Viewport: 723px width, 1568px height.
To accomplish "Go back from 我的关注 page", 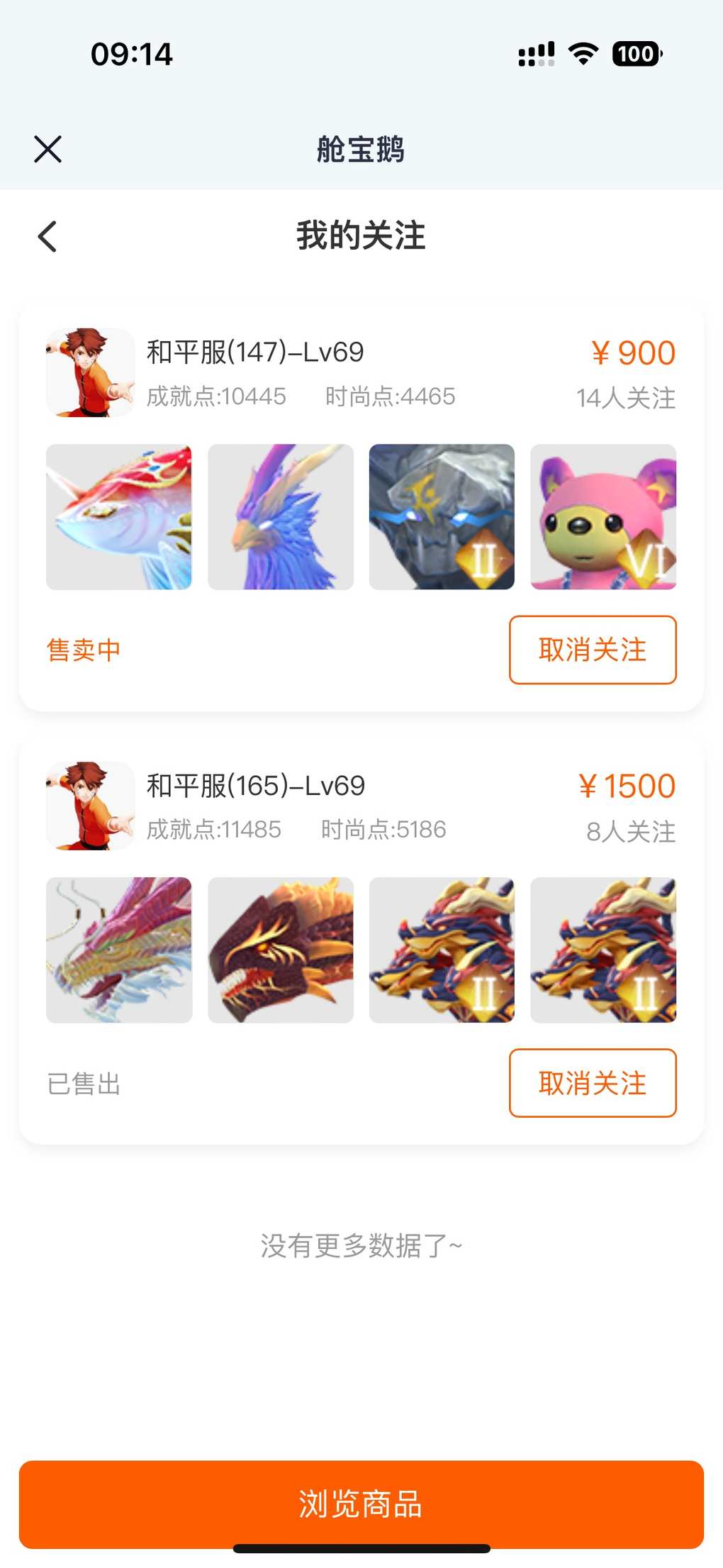I will (47, 236).
